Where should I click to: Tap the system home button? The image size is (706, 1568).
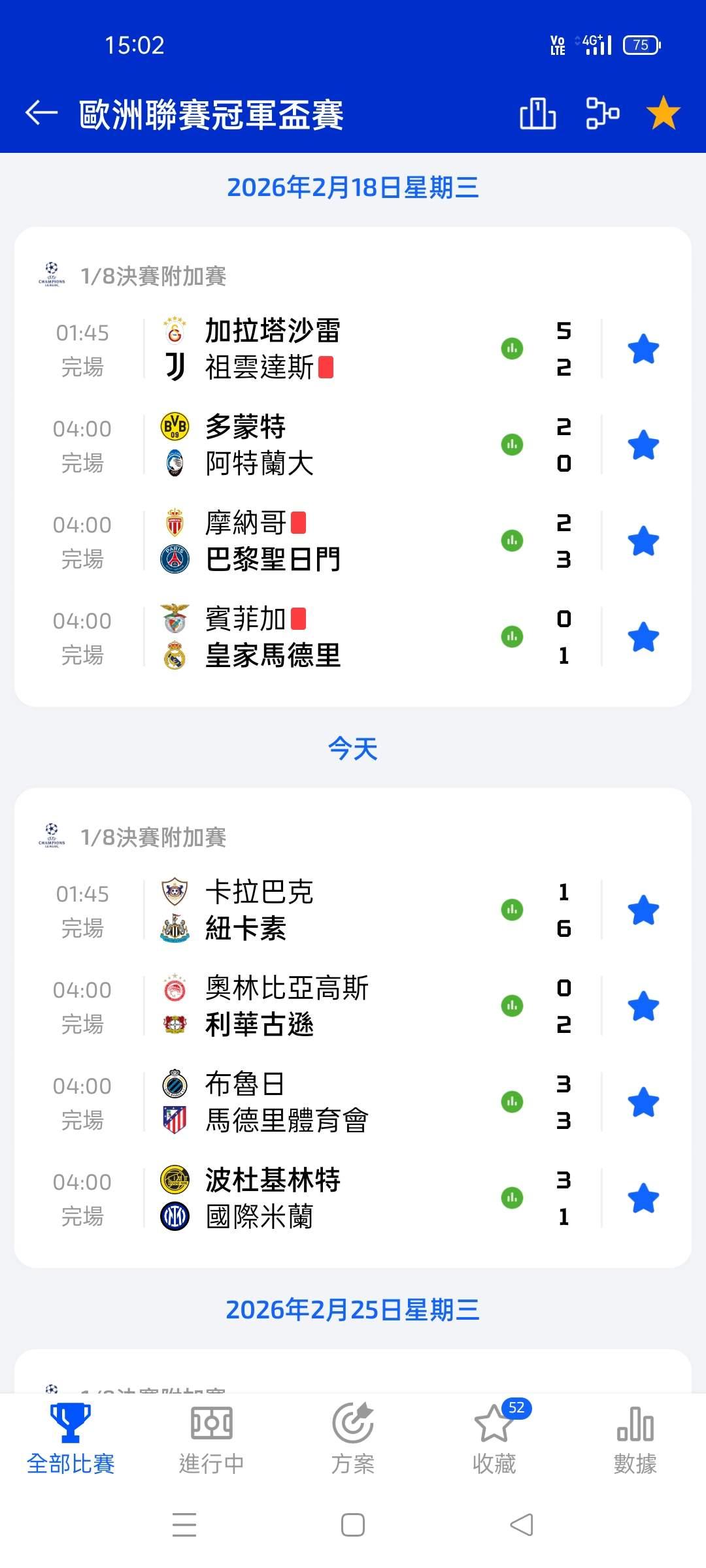pyautogui.click(x=353, y=1526)
